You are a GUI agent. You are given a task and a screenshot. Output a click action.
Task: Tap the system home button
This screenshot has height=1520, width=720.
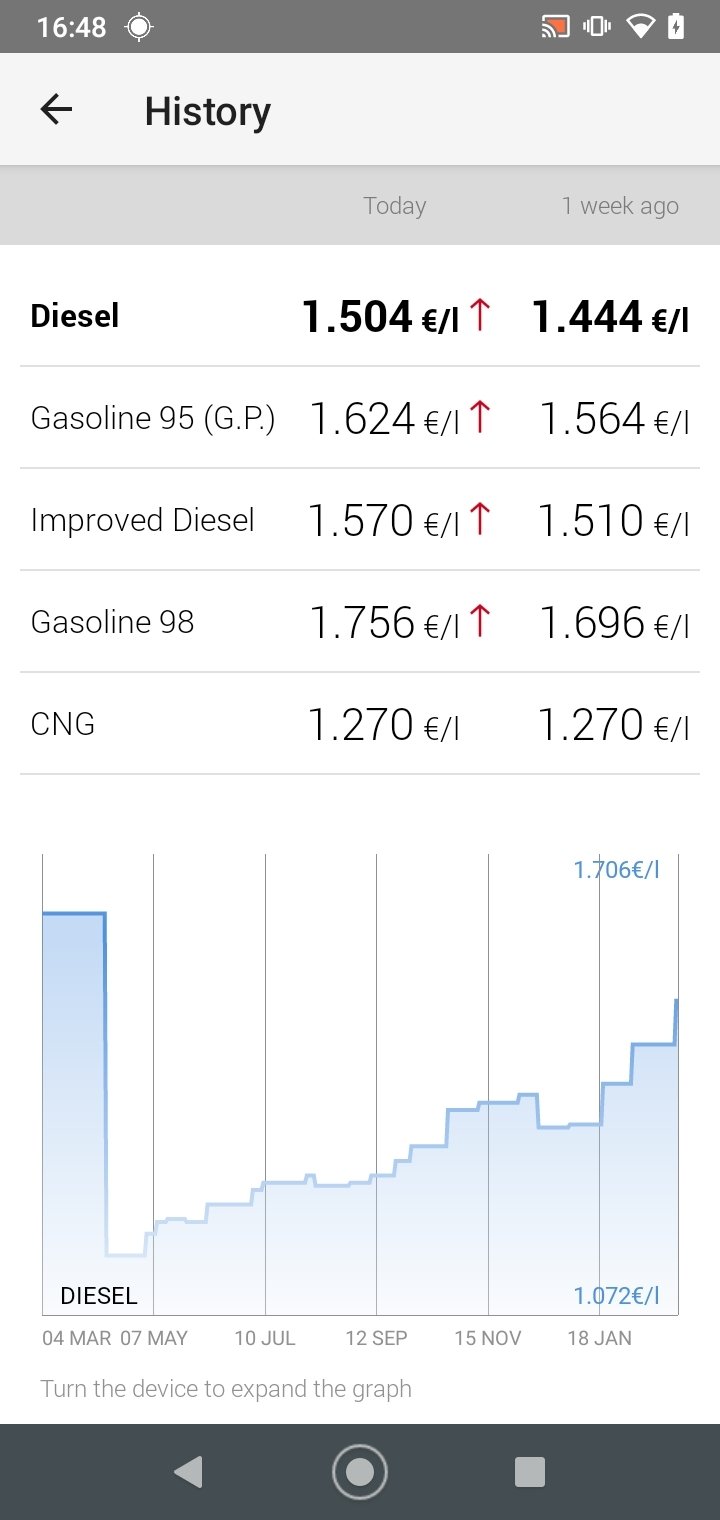360,1472
